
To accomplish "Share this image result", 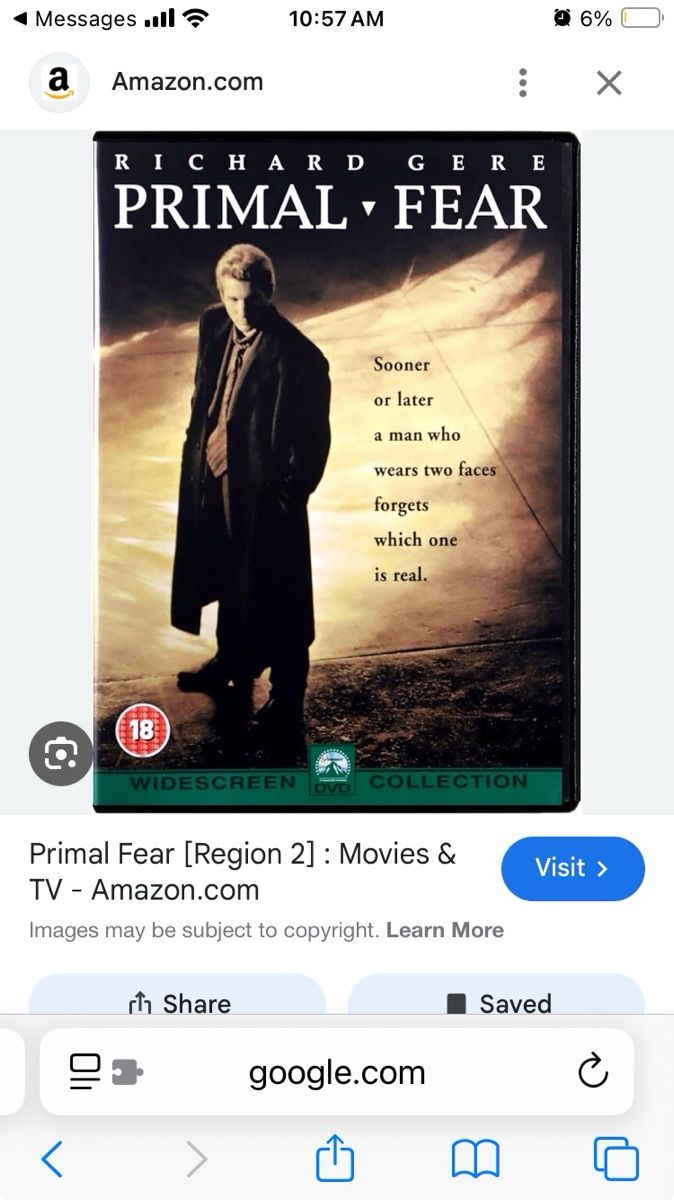I will pos(178,1002).
